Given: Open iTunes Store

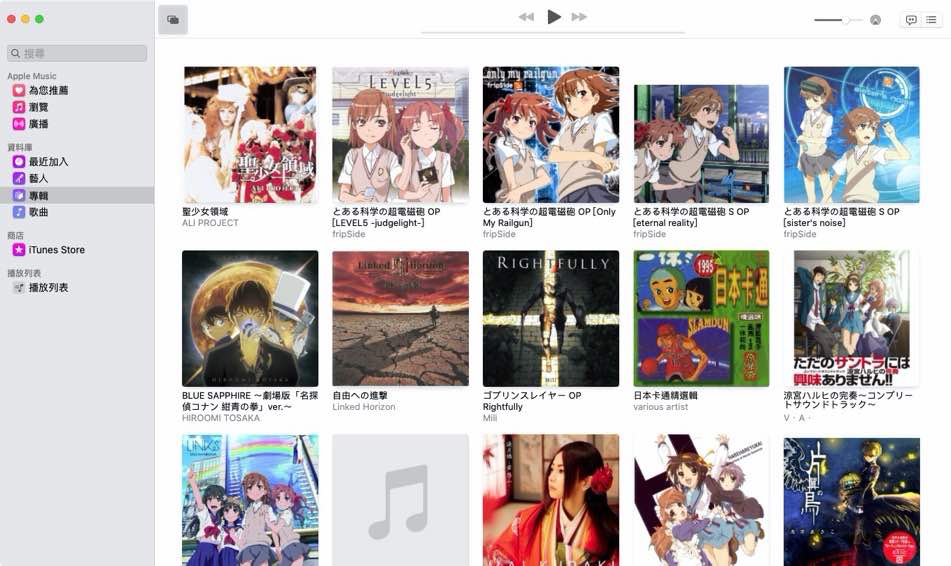Looking at the screenshot, I should coord(56,250).
